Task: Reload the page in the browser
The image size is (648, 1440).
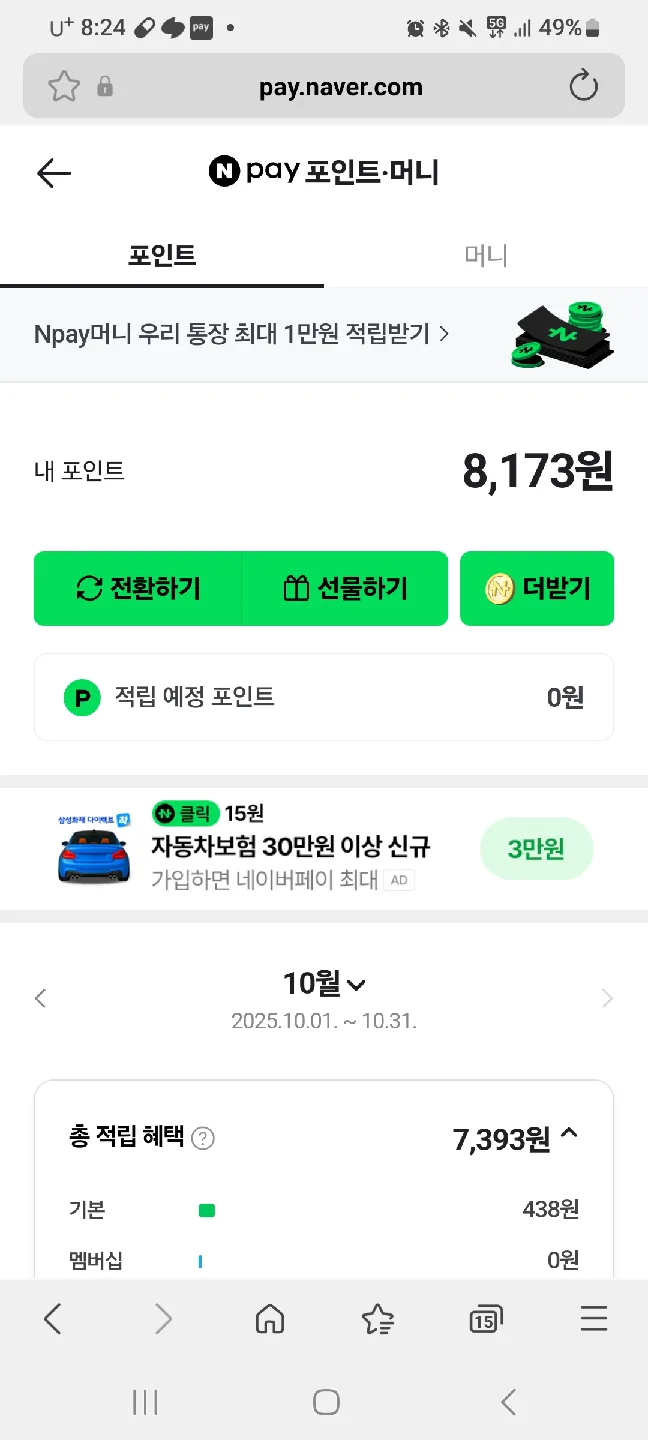Action: pos(583,87)
